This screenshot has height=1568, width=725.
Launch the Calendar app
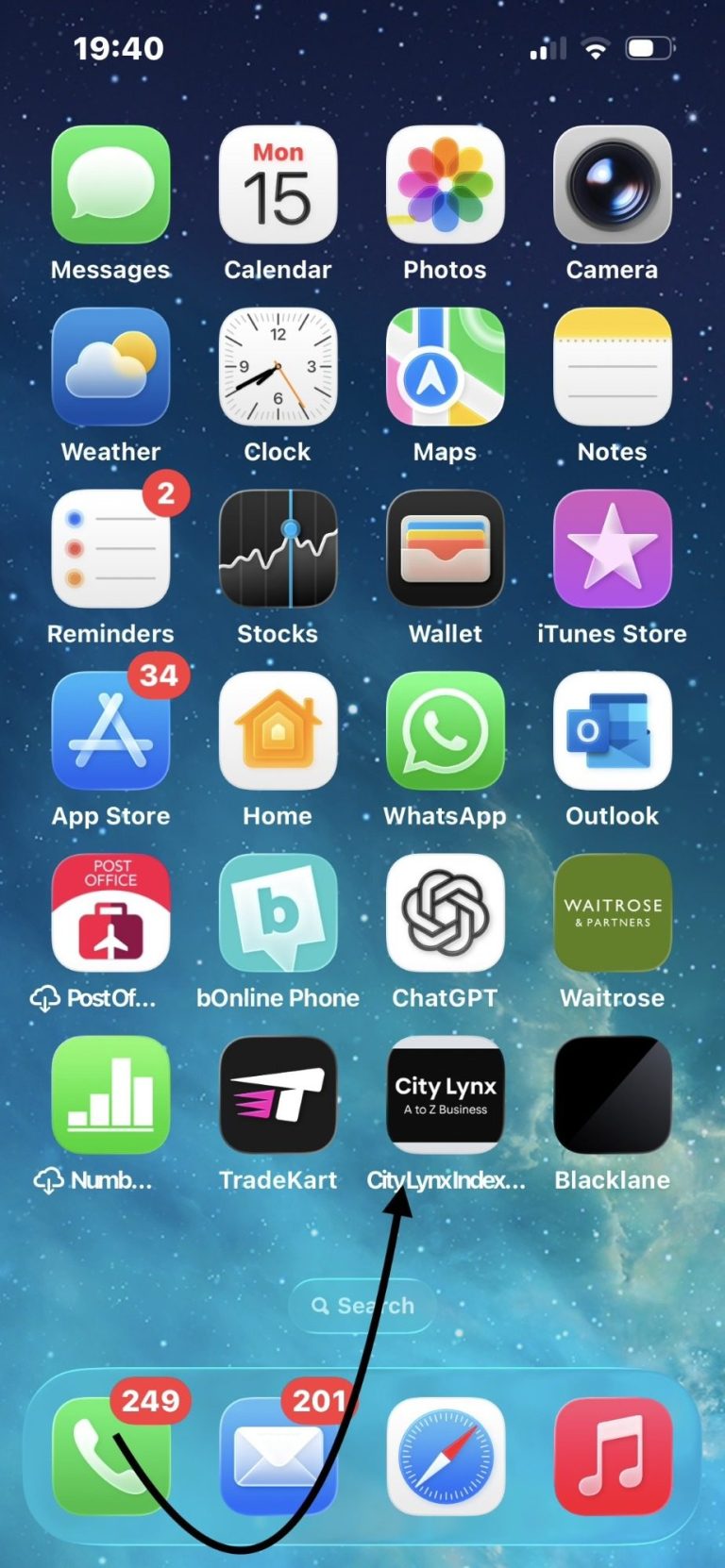[278, 185]
